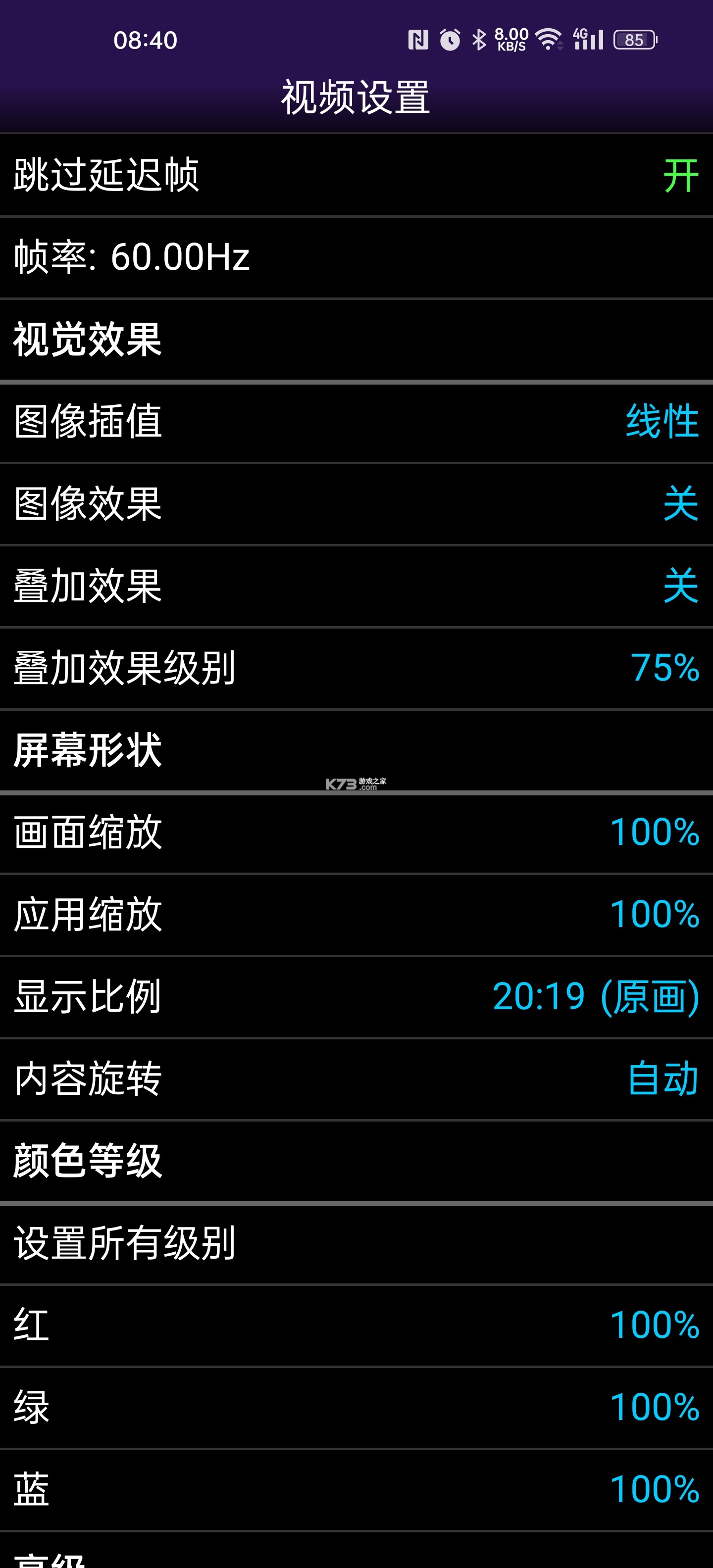Select 设置所有级别 row

(356, 1243)
